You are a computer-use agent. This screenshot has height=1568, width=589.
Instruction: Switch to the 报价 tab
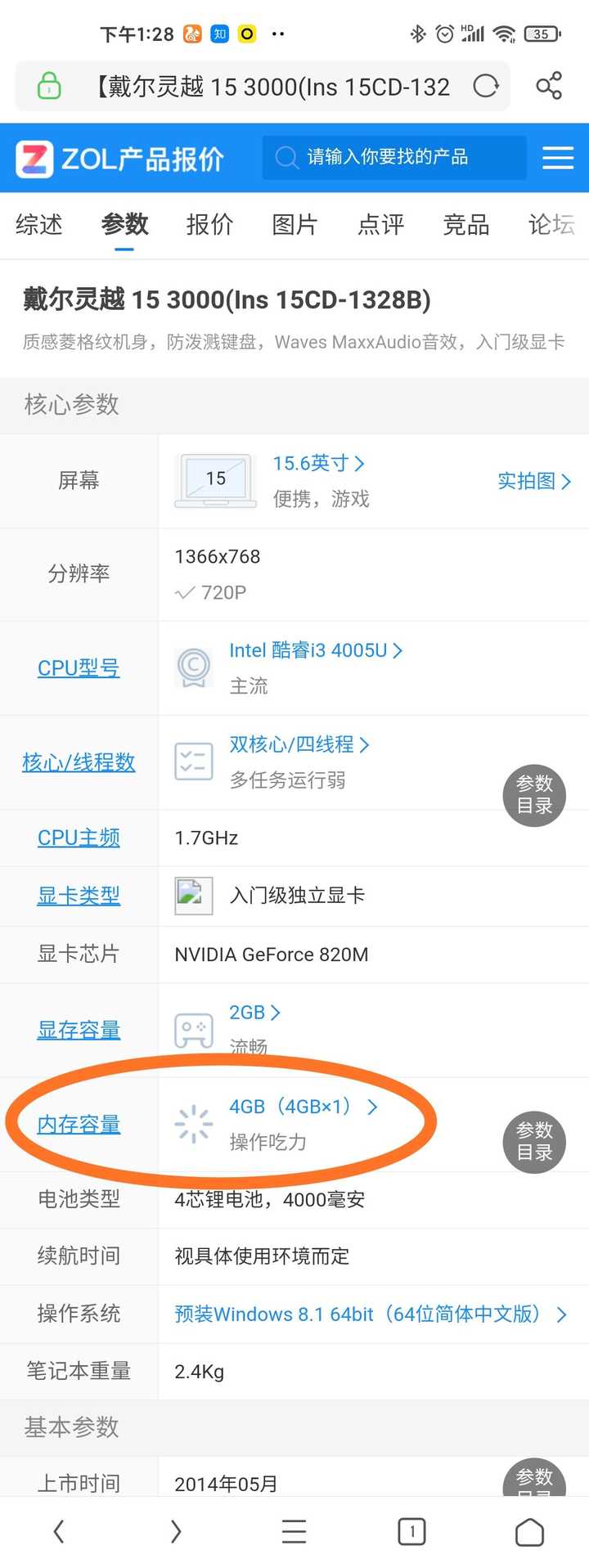[x=210, y=224]
